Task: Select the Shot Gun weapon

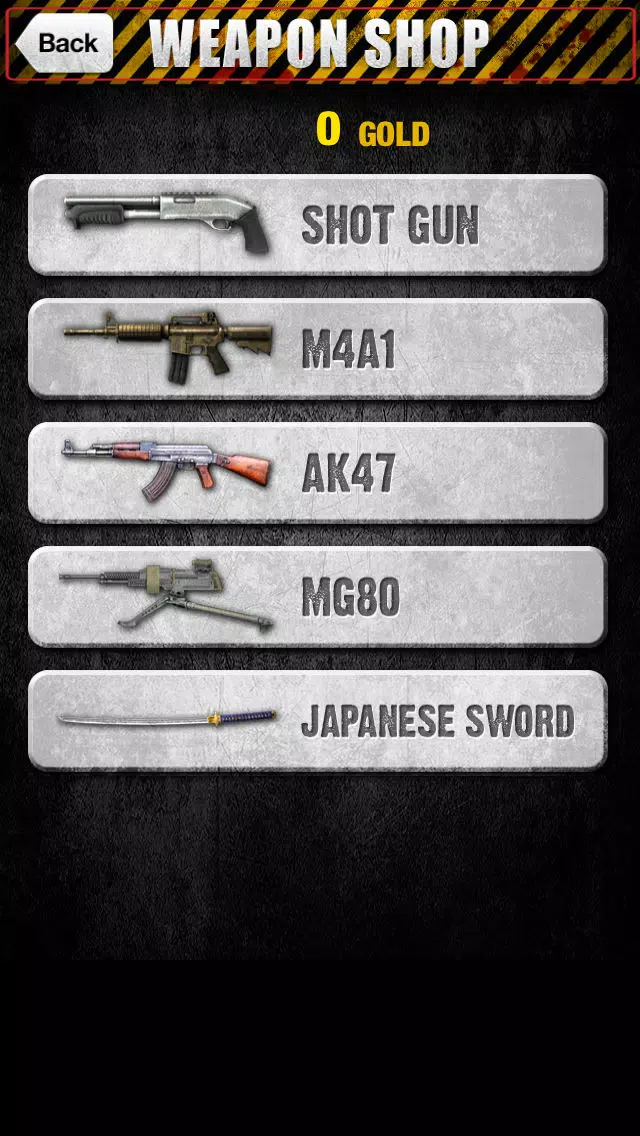Action: click(x=317, y=224)
